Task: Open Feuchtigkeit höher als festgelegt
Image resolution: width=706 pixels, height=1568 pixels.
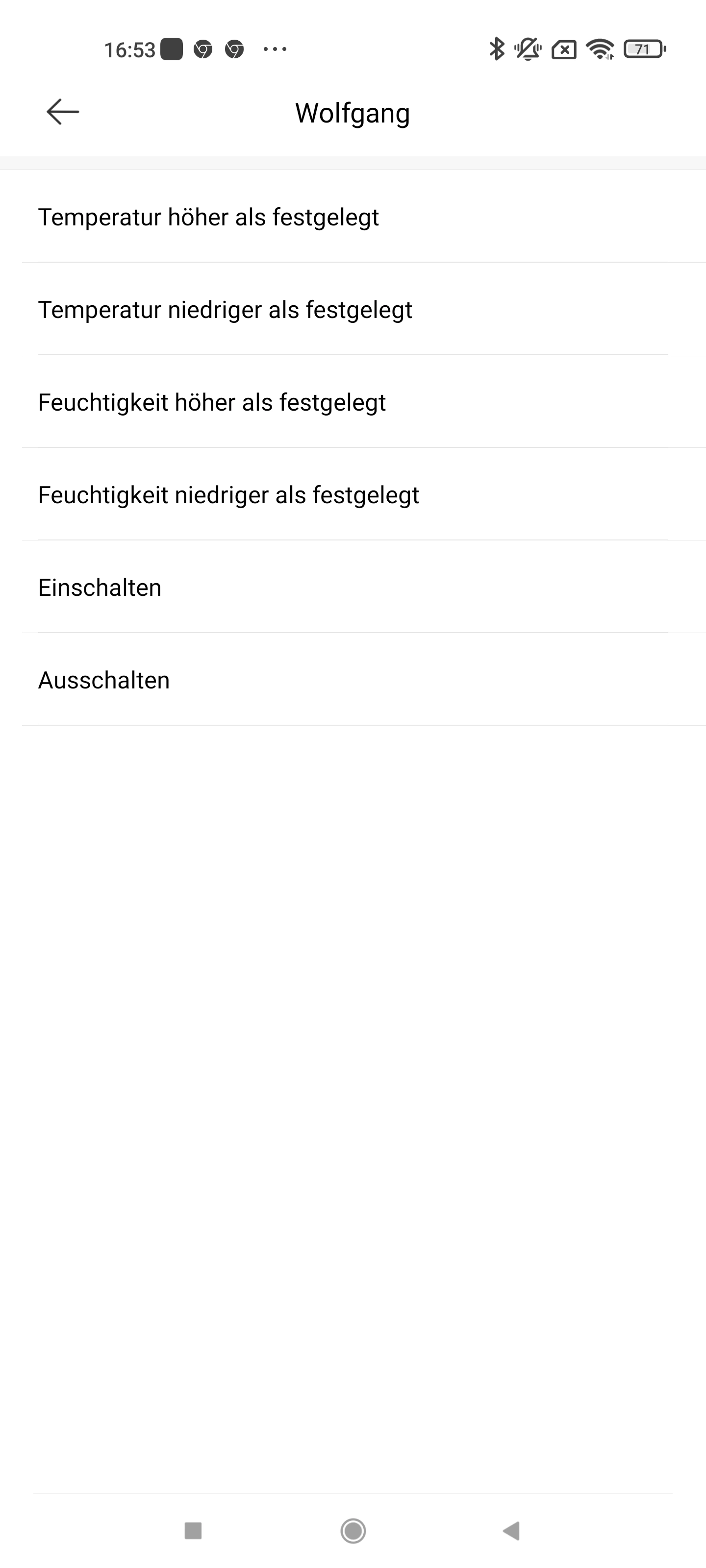Action: point(353,402)
